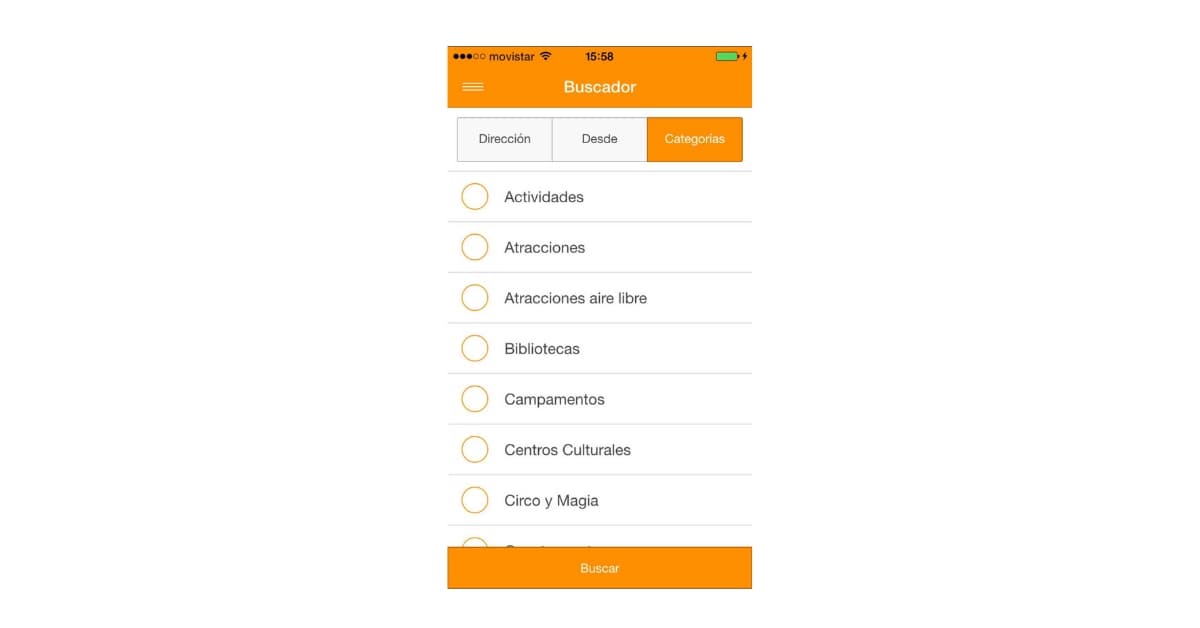The width and height of the screenshot is (1200, 628).
Task: Select Centros Culturales category
Action: (475, 450)
